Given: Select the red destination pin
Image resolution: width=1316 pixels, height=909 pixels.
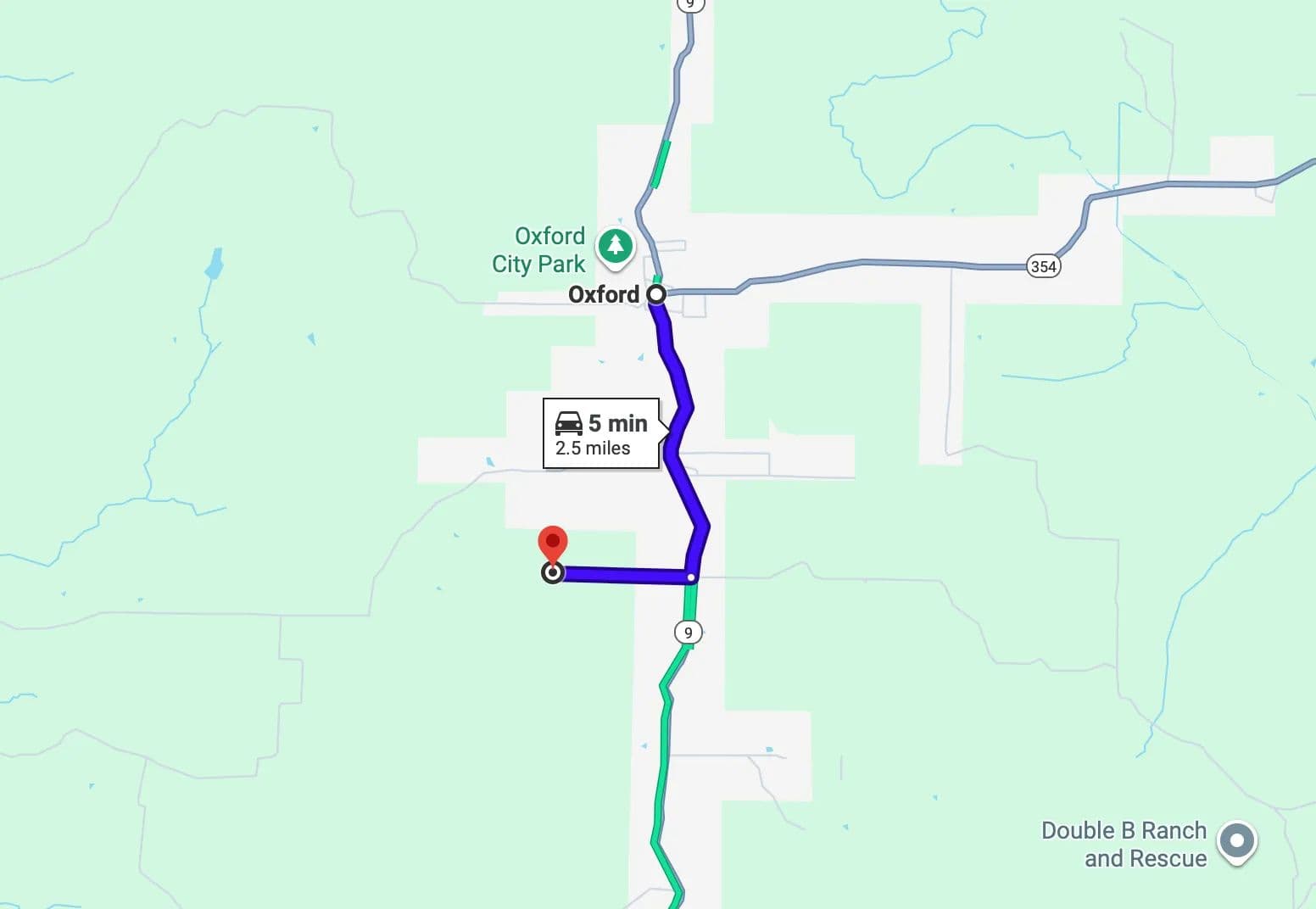Looking at the screenshot, I should (553, 544).
